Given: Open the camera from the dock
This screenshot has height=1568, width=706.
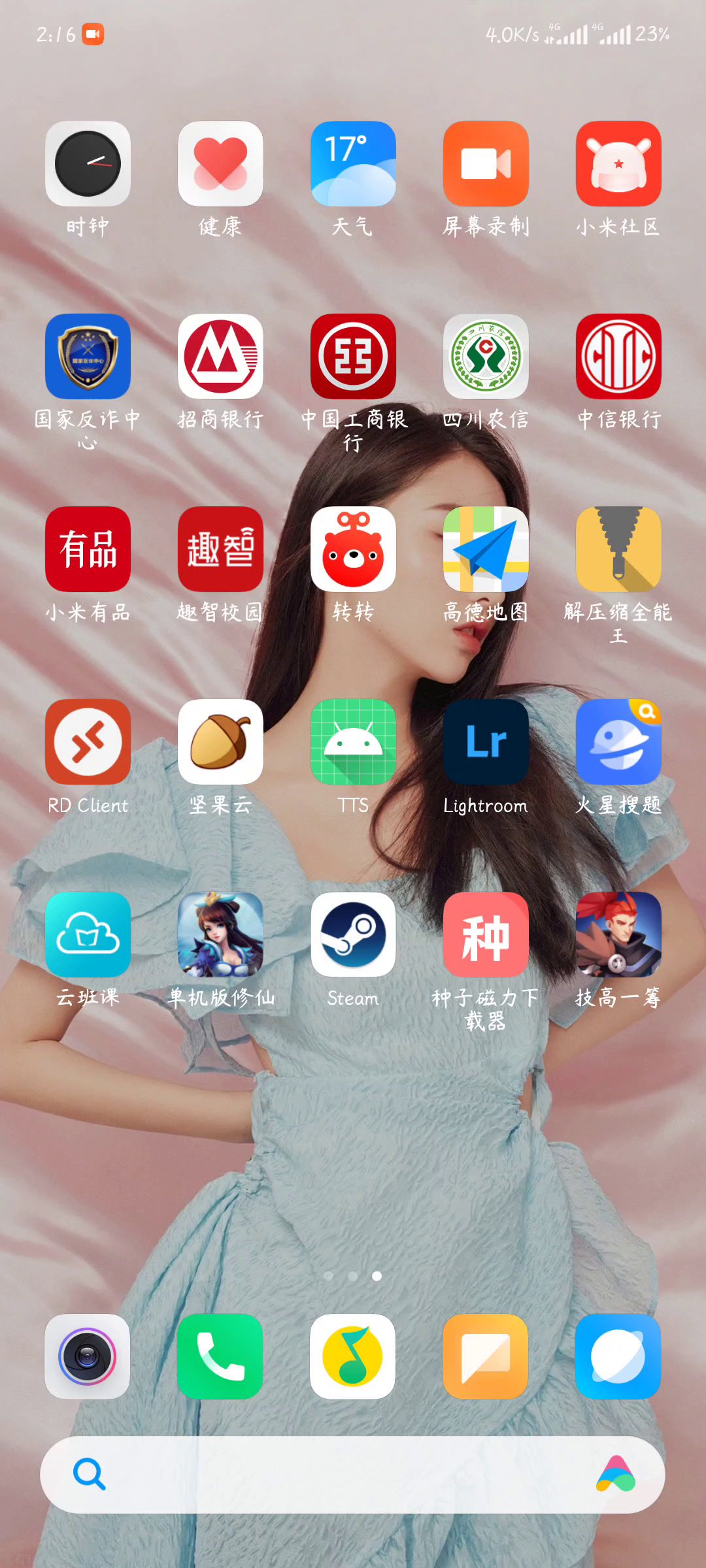Looking at the screenshot, I should (88, 1356).
